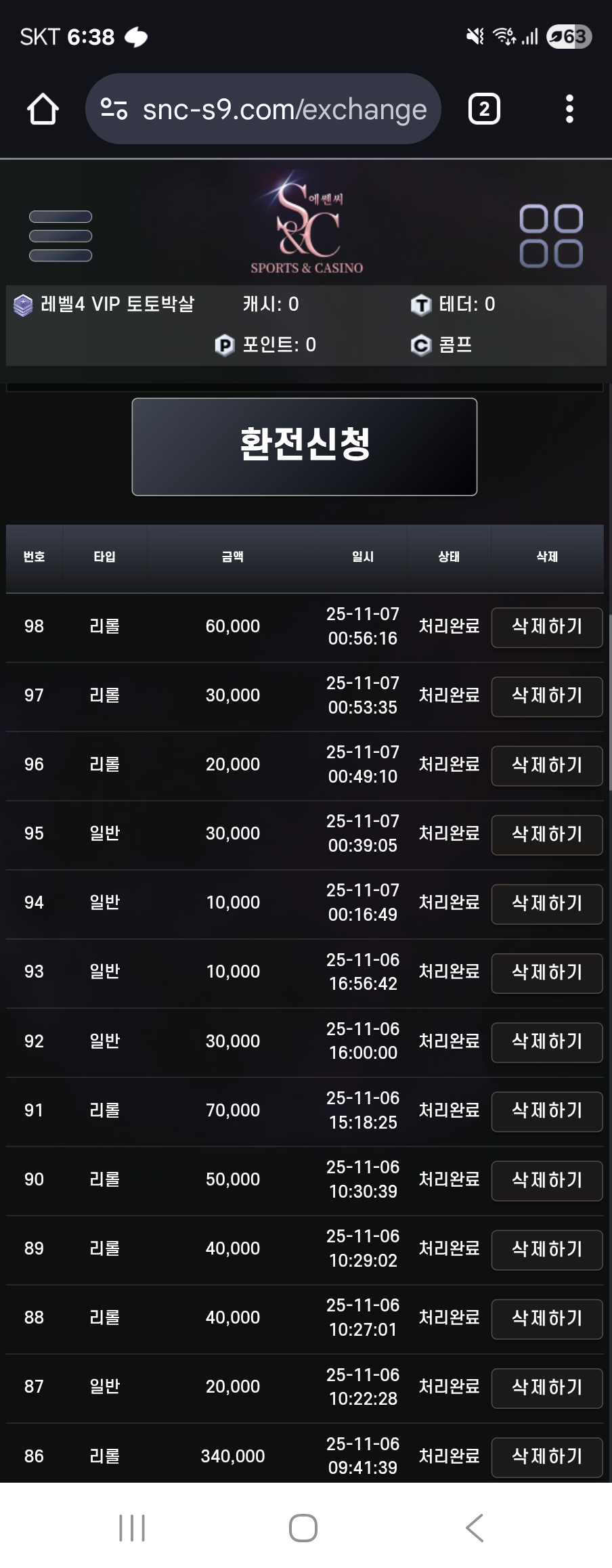This screenshot has width=612, height=1568.
Task: Go back with the system back button
Action: [475, 1527]
